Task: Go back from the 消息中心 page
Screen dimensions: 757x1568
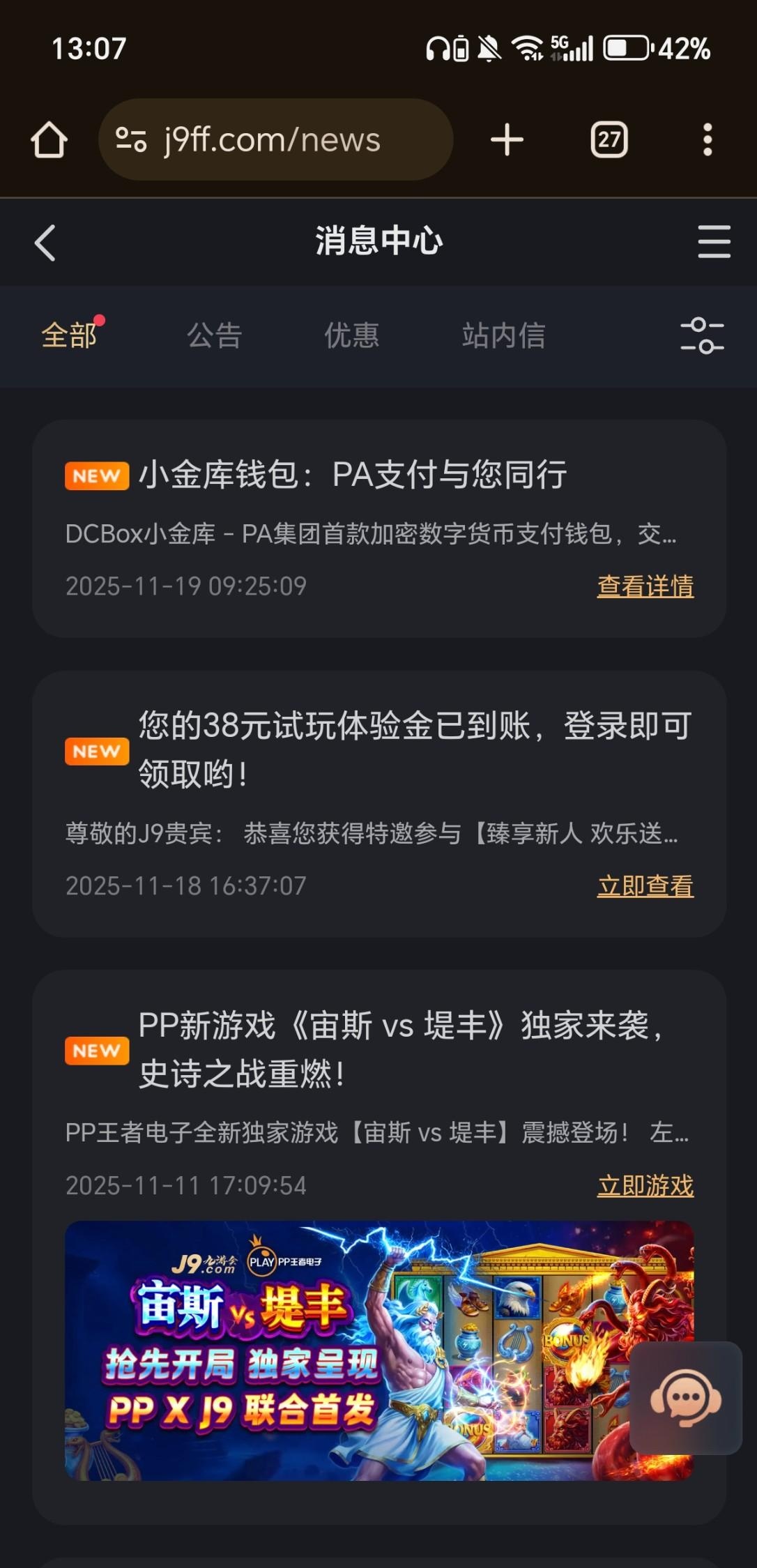Action: click(45, 243)
